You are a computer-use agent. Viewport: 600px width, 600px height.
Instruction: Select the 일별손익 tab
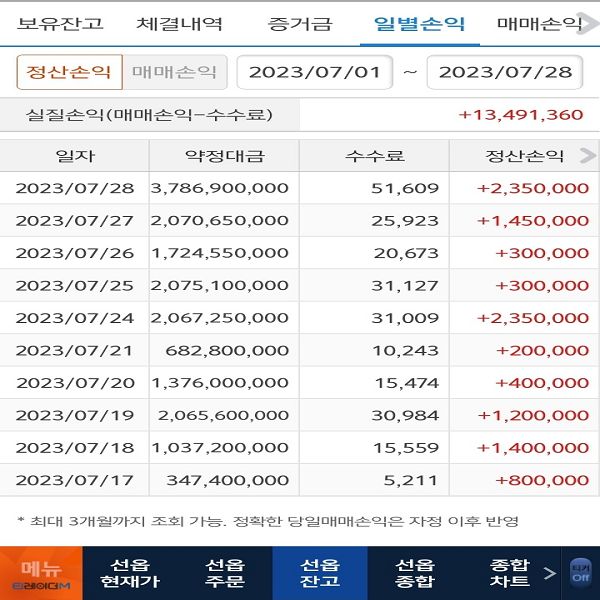pyautogui.click(x=419, y=24)
